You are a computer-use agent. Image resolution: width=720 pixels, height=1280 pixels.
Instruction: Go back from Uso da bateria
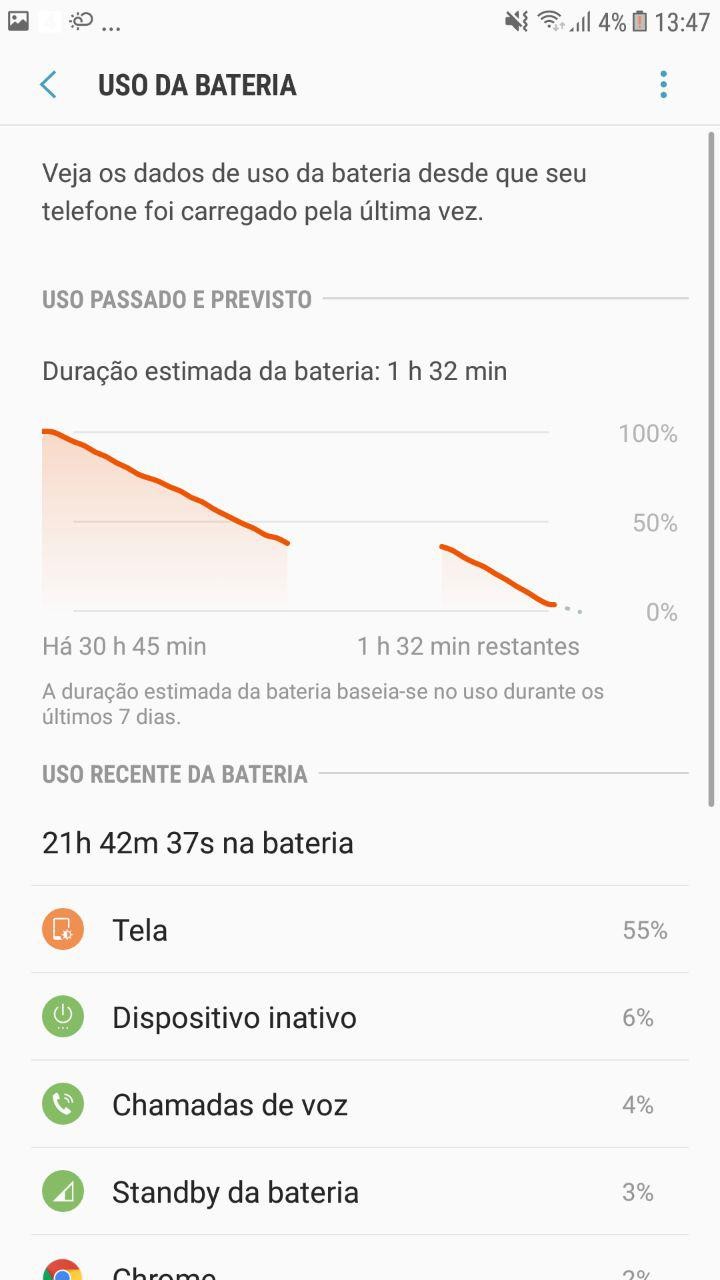(48, 85)
